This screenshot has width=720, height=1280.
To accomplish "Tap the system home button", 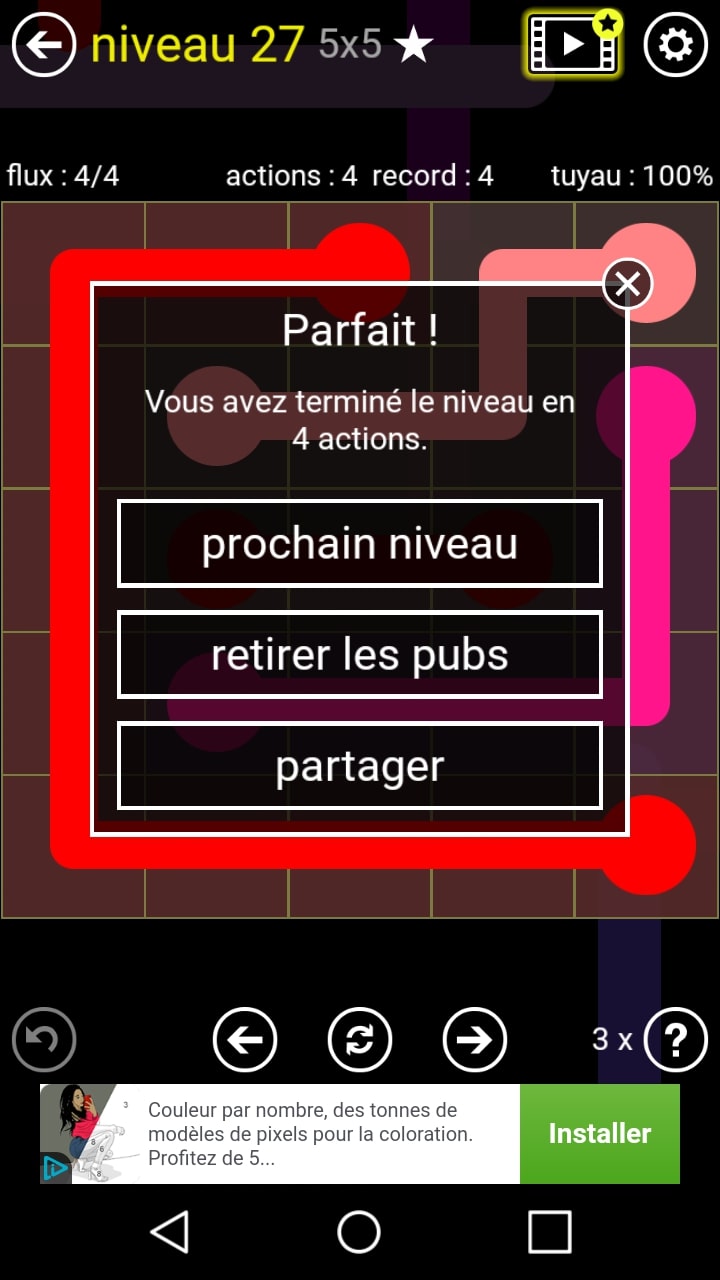I will click(x=359, y=1232).
